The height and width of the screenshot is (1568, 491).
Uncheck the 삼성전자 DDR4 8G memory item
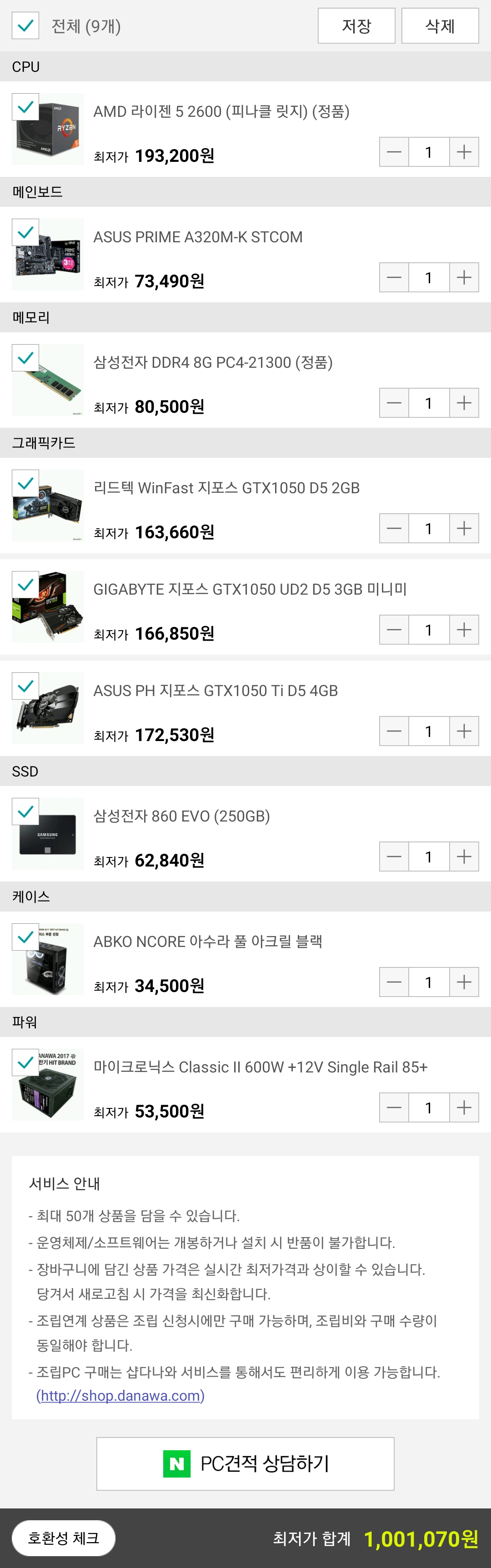[x=25, y=358]
